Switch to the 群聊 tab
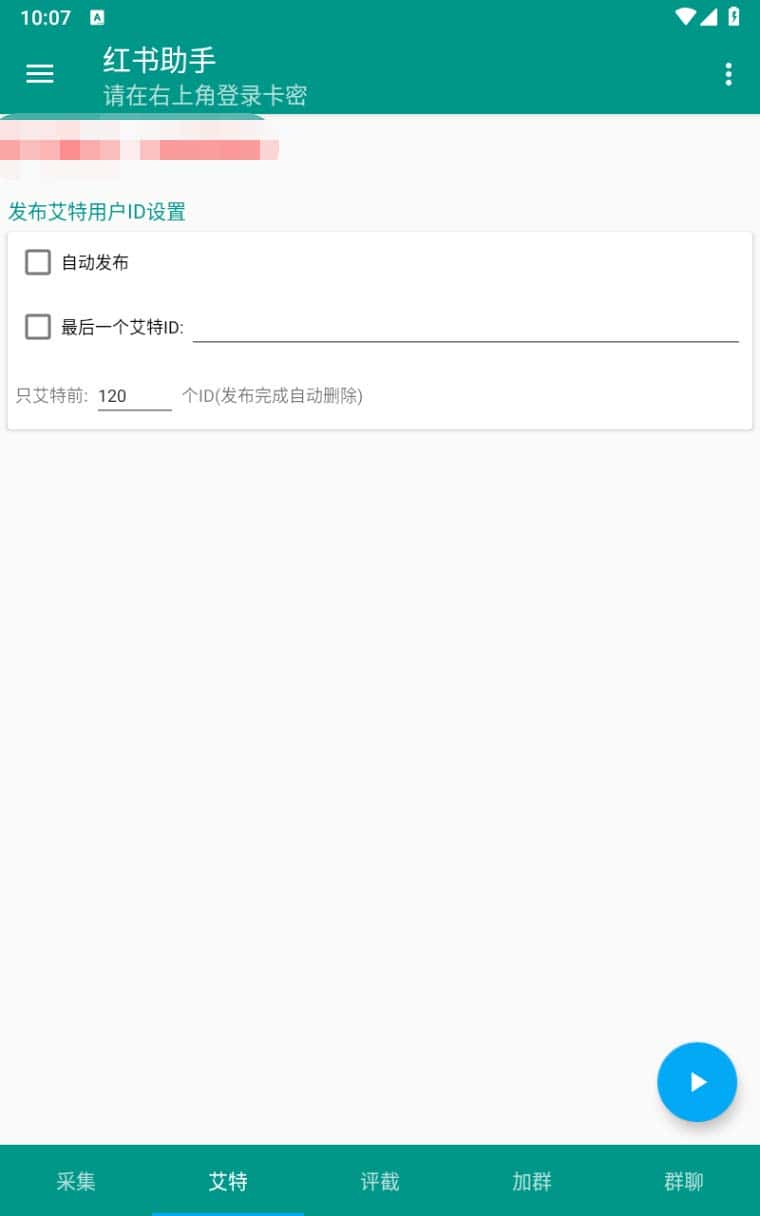The height and width of the screenshot is (1216, 760). 684,1181
